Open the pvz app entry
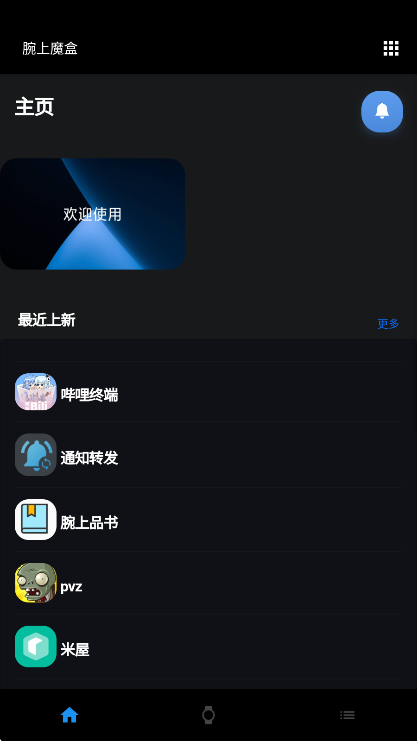Viewport: 417px width, 741px height. [x=208, y=583]
